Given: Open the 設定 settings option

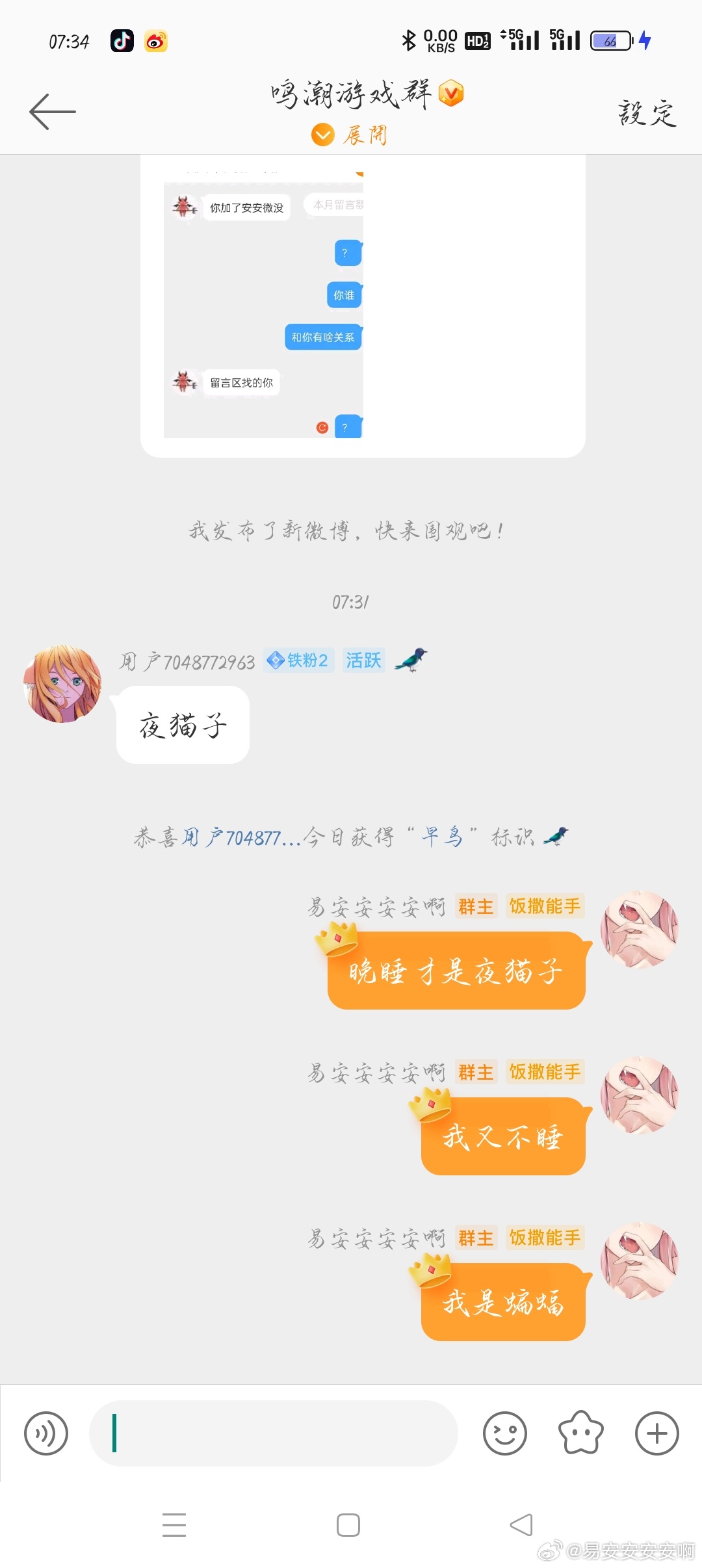Looking at the screenshot, I should [647, 113].
